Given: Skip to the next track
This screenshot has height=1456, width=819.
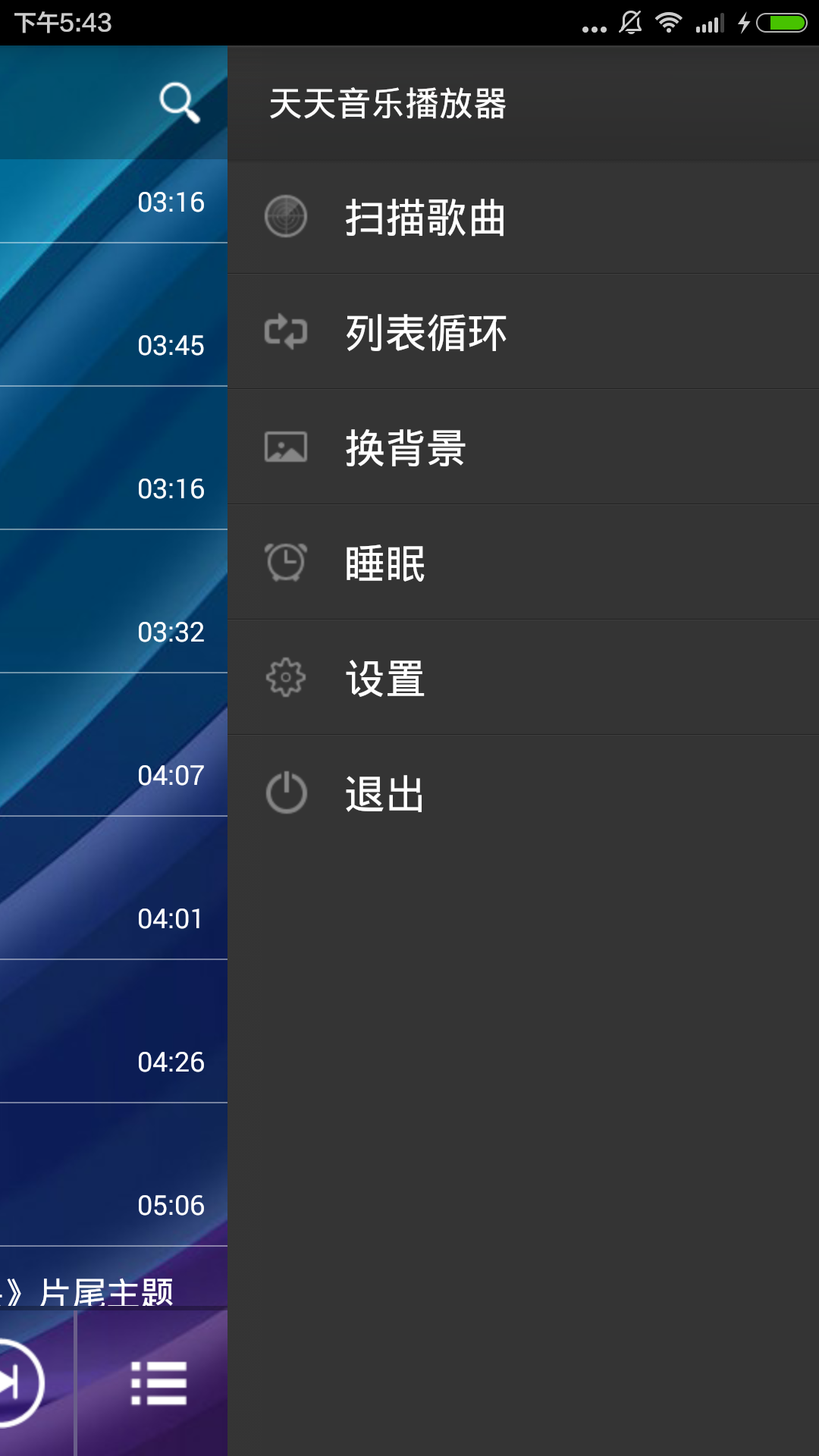Looking at the screenshot, I should click(15, 1382).
